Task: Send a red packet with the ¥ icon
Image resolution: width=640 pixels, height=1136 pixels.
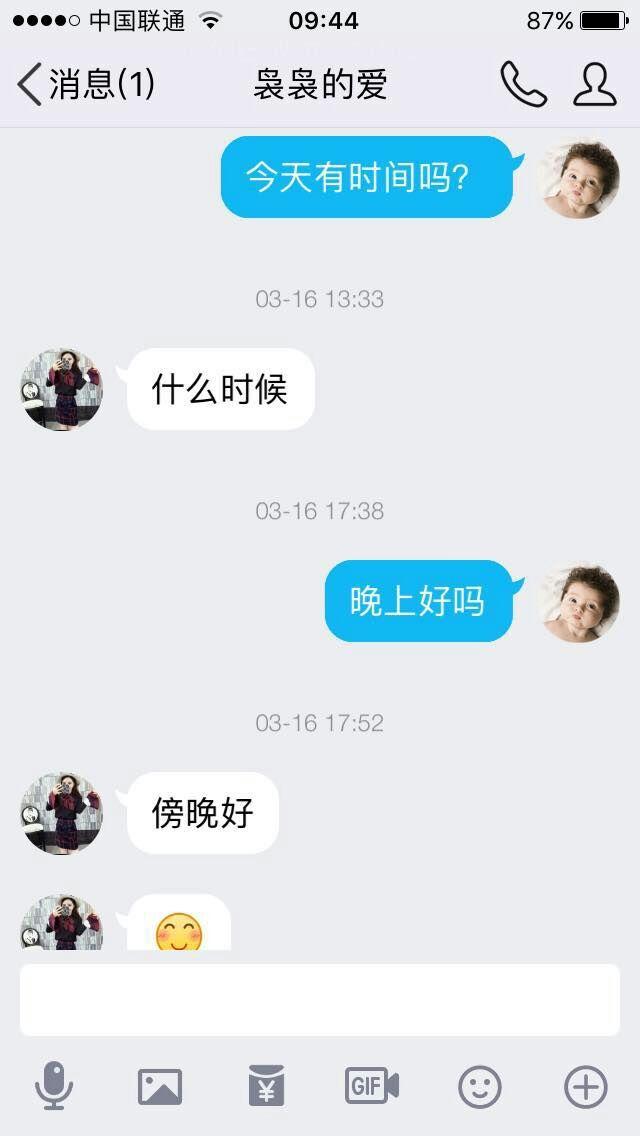Action: pos(266,1086)
